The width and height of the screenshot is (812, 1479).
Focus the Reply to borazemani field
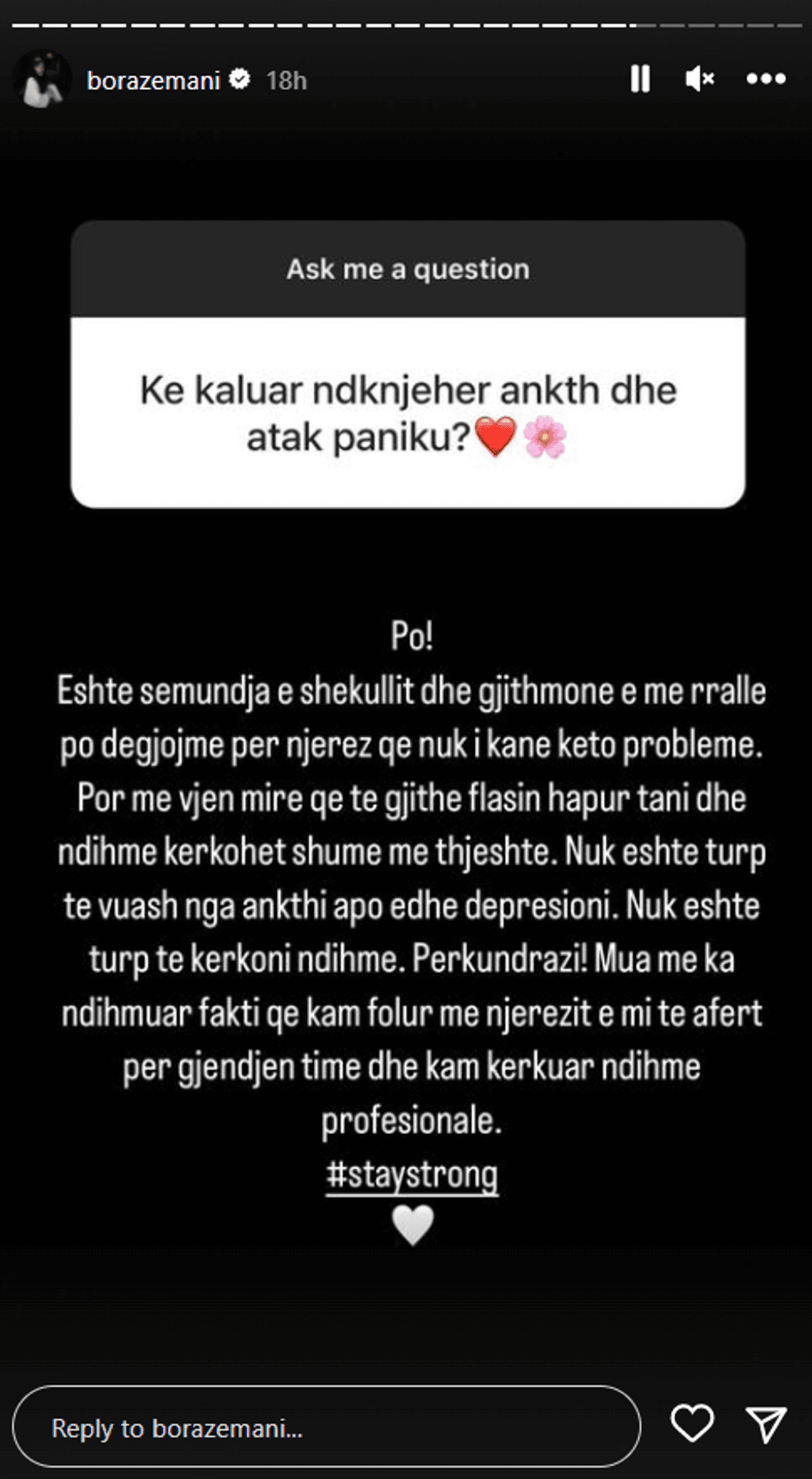coord(326,1428)
